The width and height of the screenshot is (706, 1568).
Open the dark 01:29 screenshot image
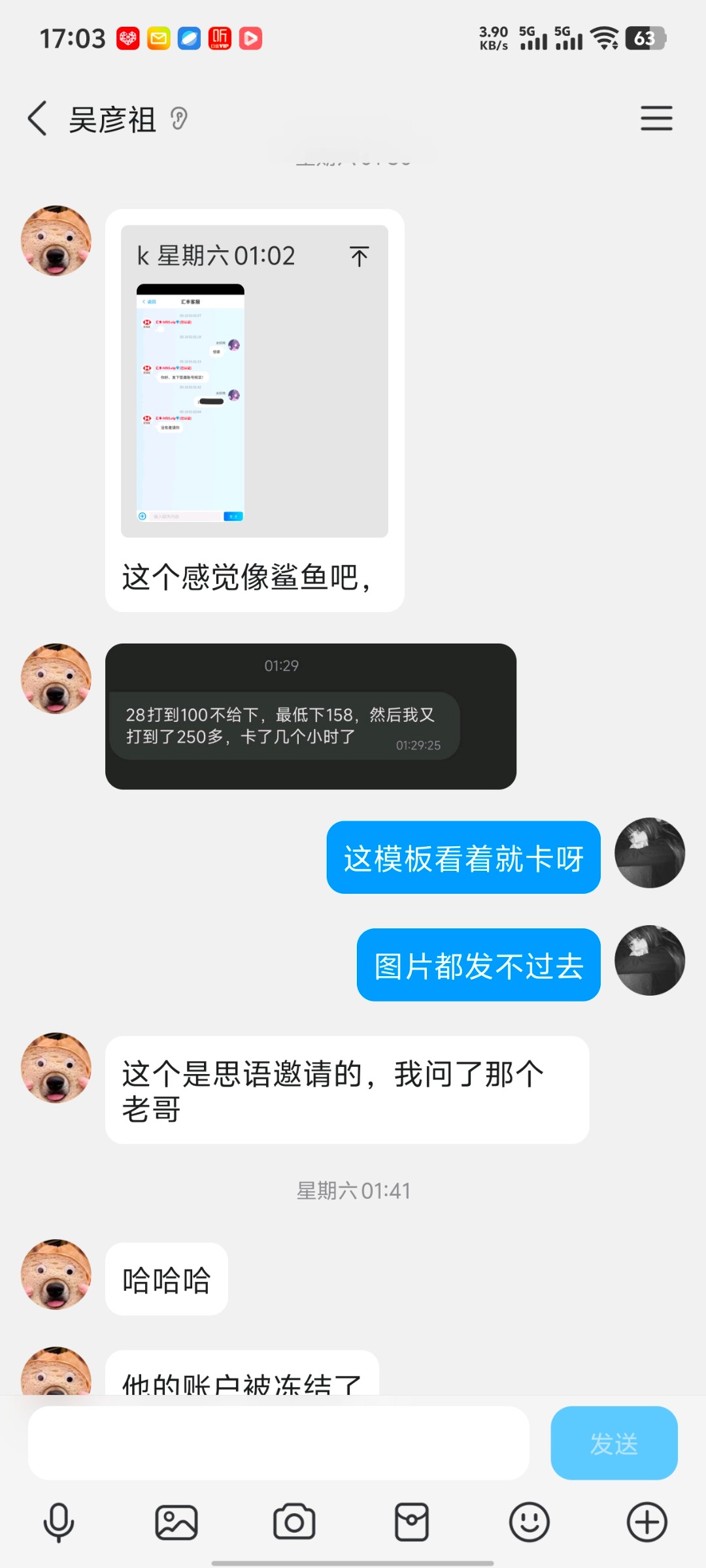tap(311, 716)
